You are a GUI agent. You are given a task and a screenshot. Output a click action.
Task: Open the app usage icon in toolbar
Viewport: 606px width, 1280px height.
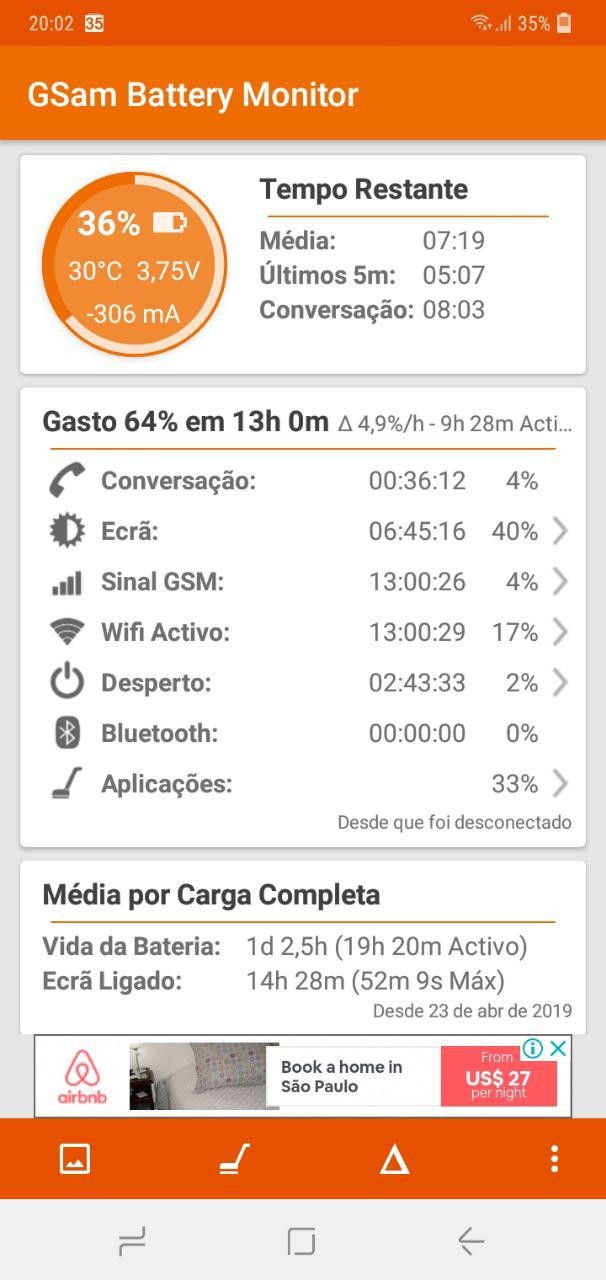tap(234, 1159)
